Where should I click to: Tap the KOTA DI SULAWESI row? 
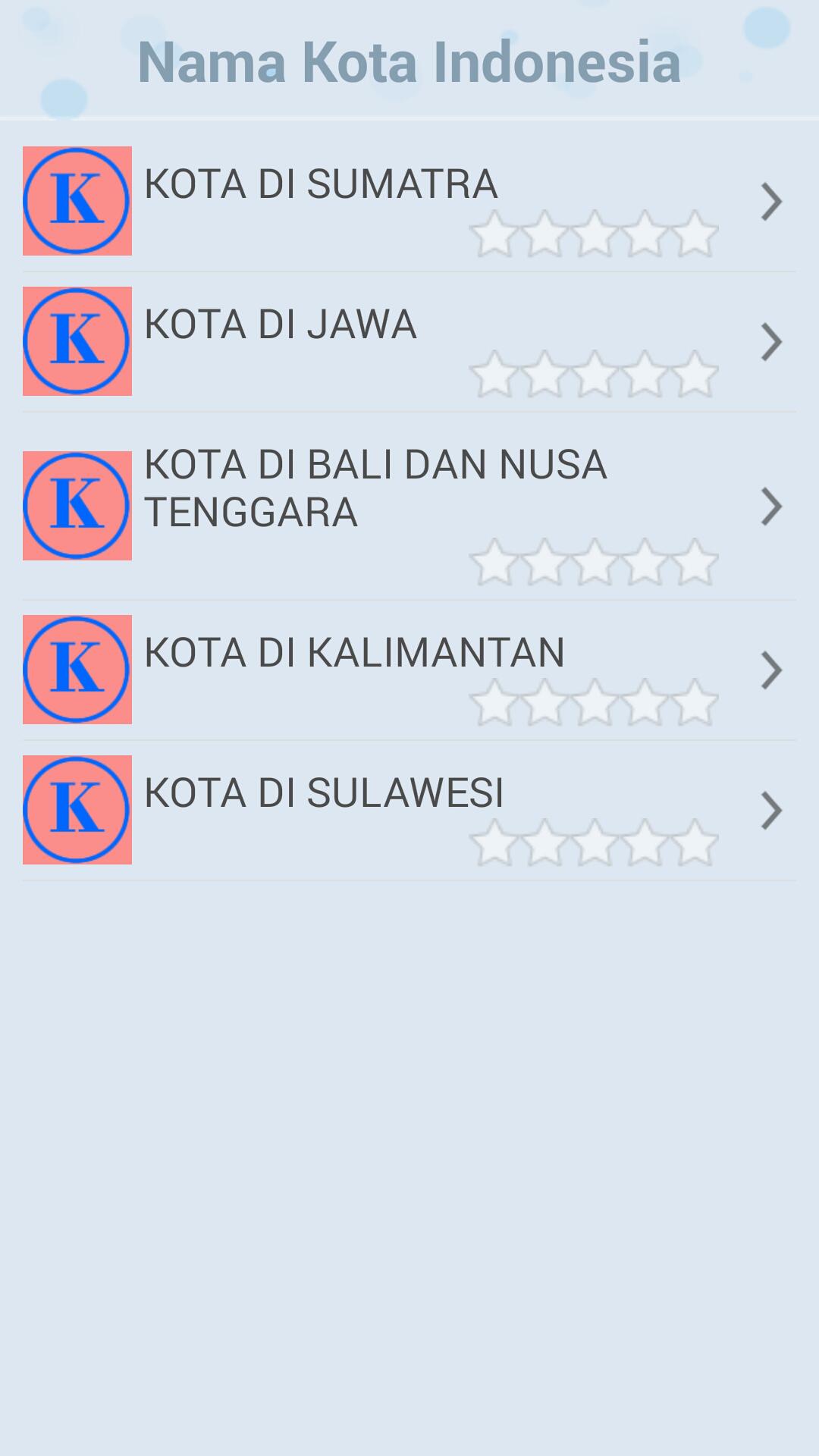coord(326,791)
